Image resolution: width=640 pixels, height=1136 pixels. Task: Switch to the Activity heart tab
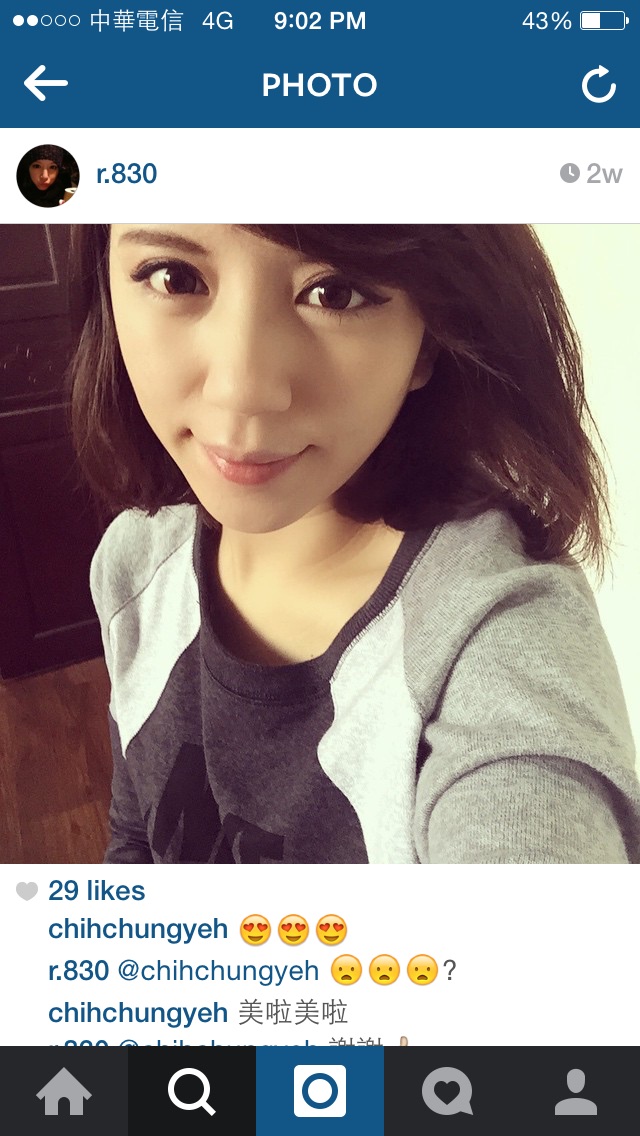click(x=447, y=1091)
